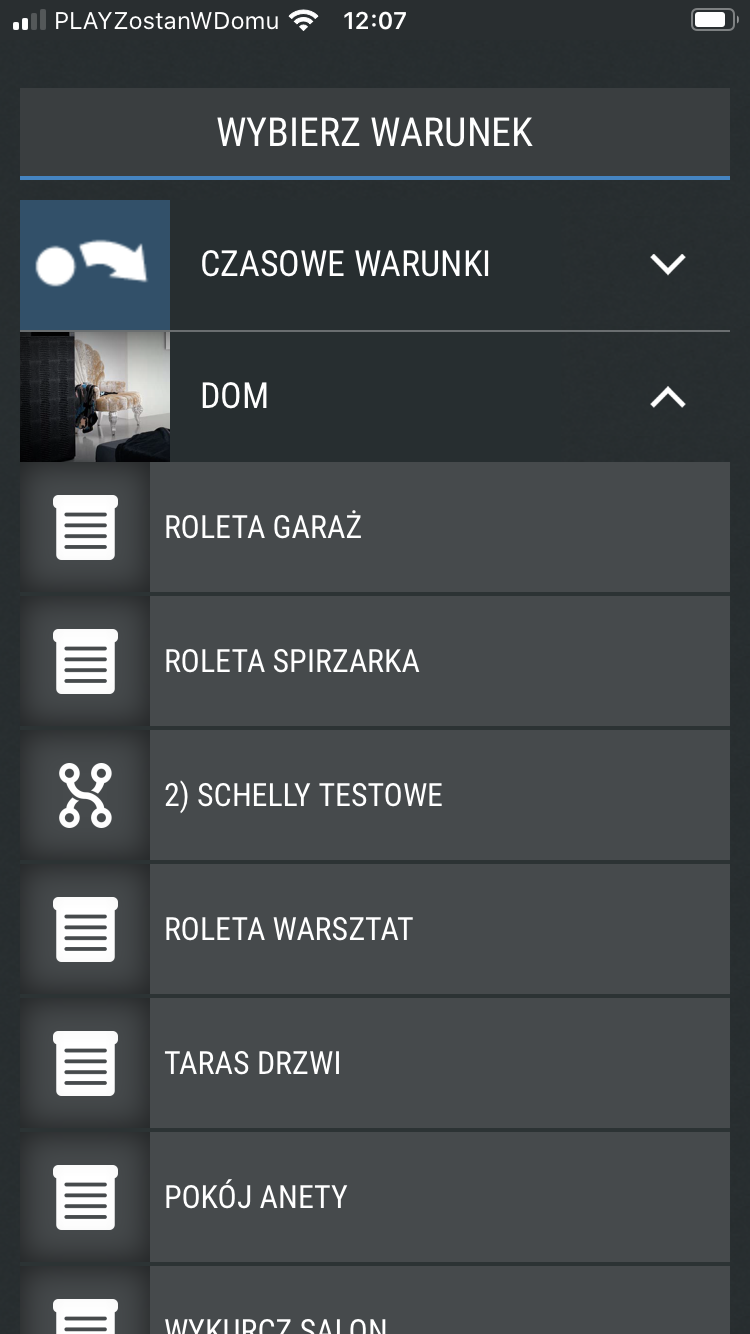The height and width of the screenshot is (1334, 750).
Task: Collapse the Dom section
Action: 375,397
